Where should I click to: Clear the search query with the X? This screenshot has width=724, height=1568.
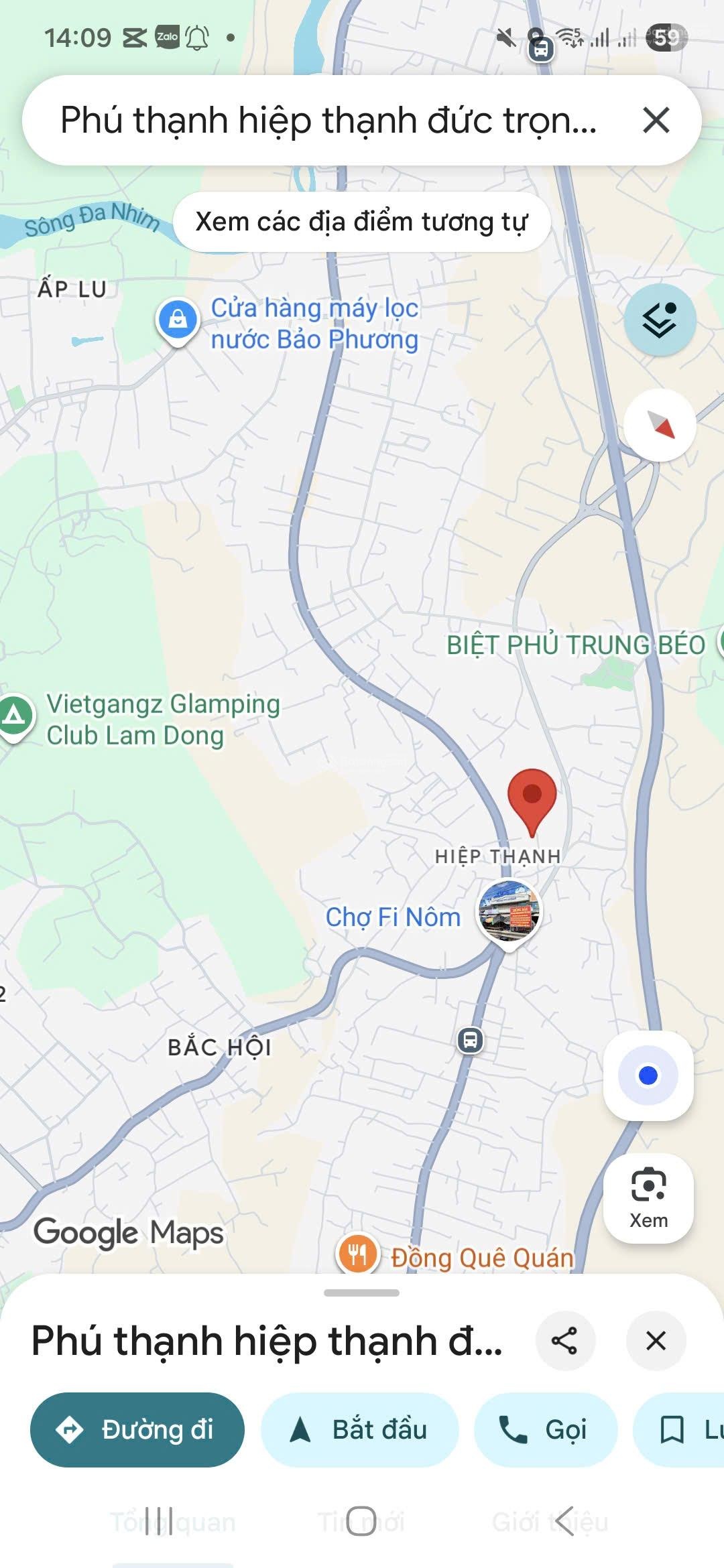[x=656, y=121]
